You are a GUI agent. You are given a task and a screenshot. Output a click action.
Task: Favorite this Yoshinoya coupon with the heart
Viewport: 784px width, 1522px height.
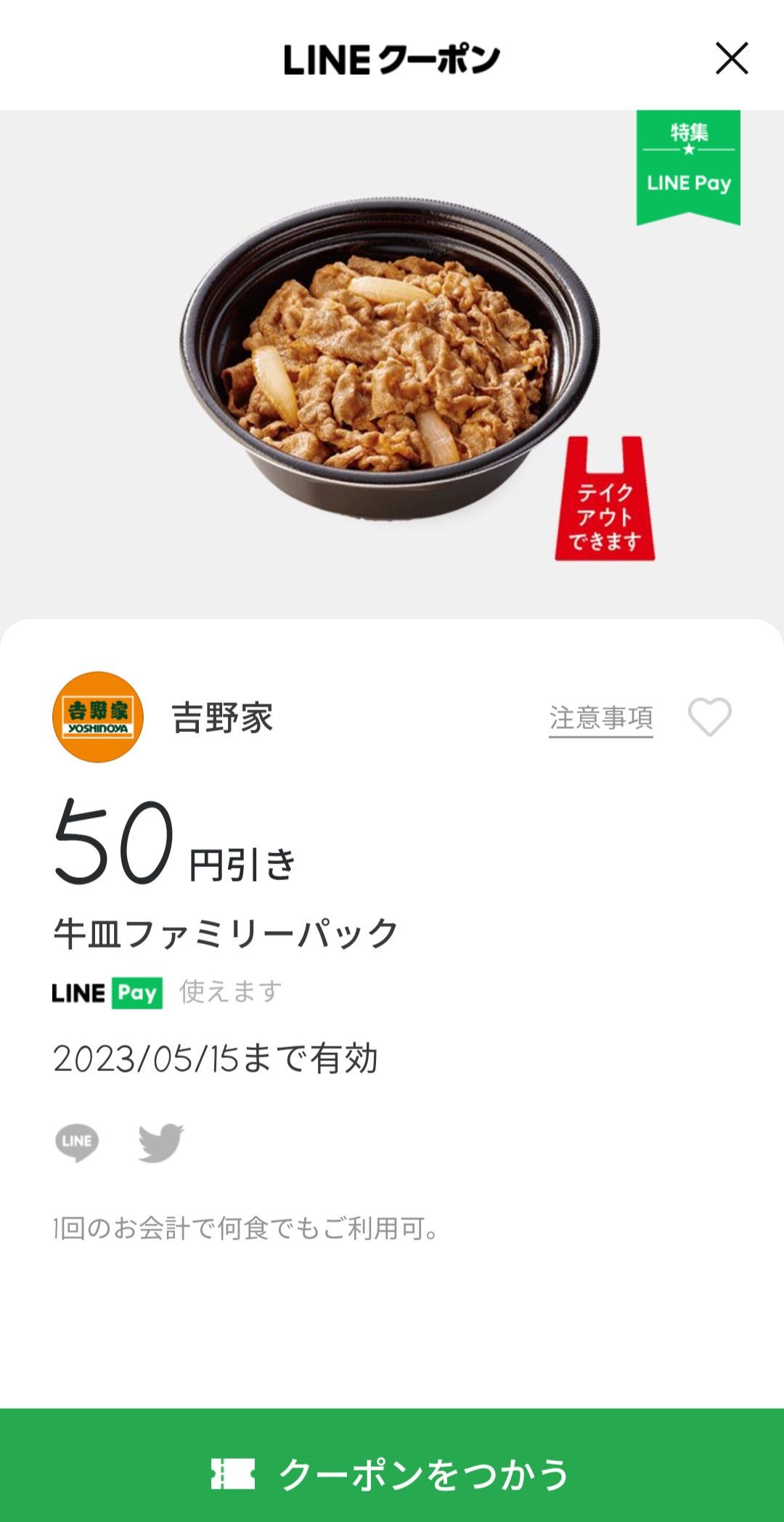709,717
